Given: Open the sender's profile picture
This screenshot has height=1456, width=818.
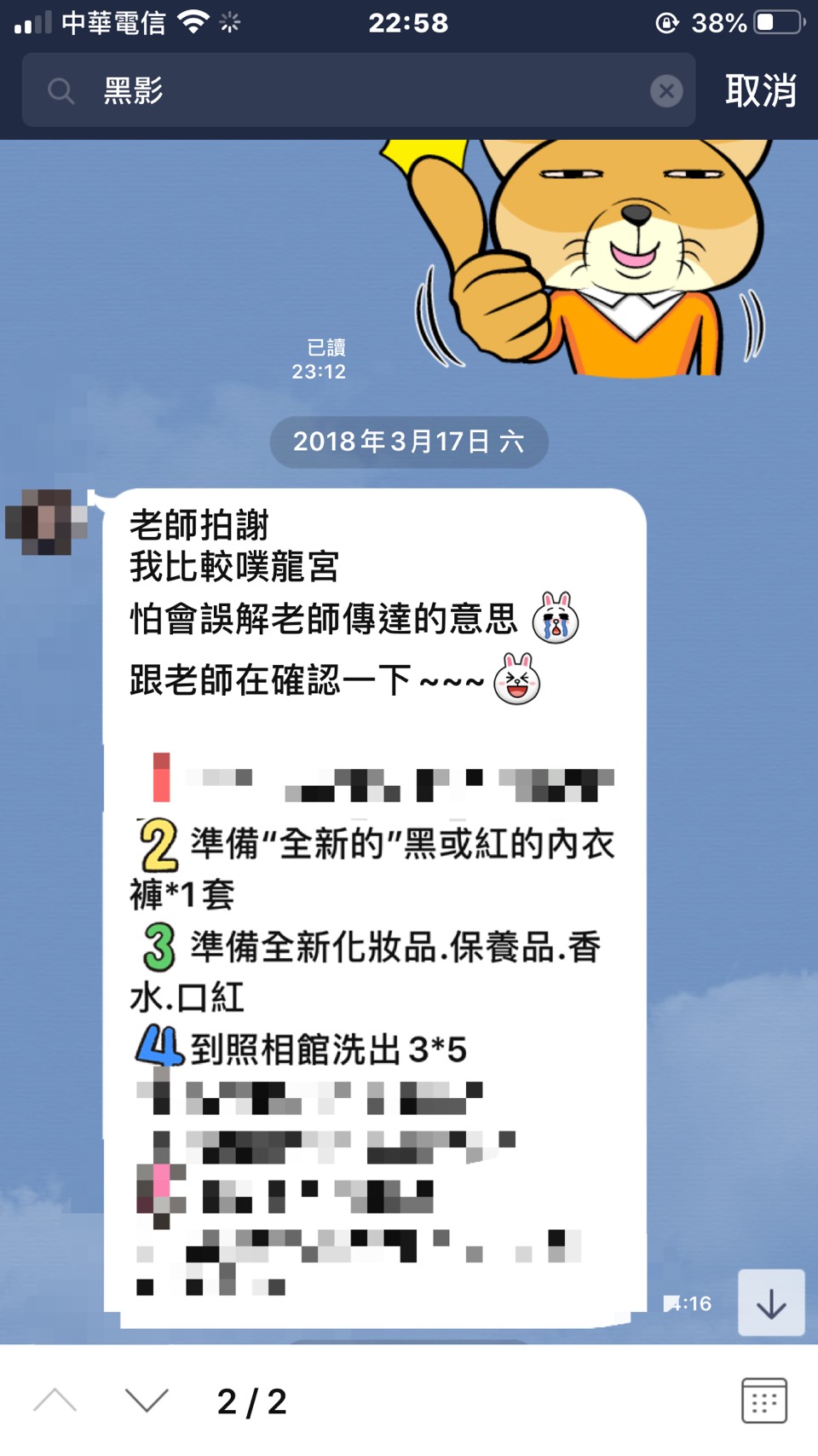Looking at the screenshot, I should 47,522.
